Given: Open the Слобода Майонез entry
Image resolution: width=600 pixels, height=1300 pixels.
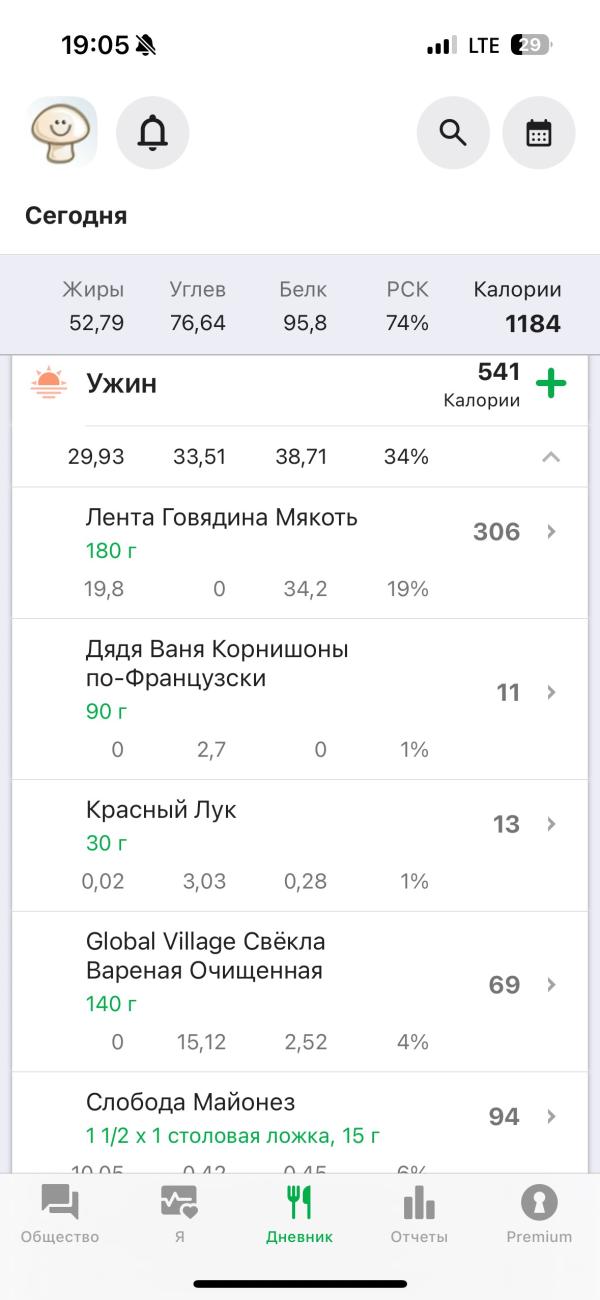Looking at the screenshot, I should 300,1123.
